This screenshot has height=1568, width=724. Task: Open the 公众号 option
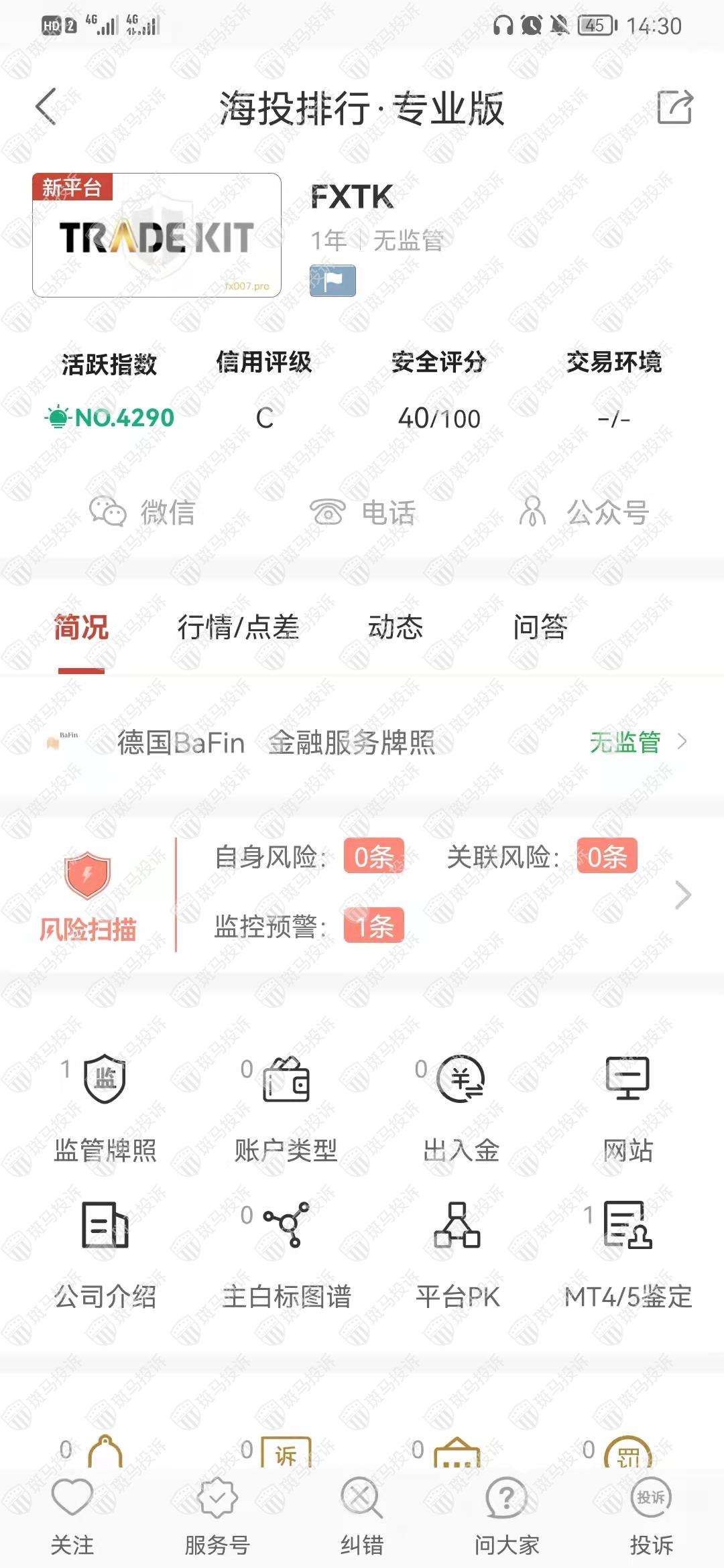point(583,513)
